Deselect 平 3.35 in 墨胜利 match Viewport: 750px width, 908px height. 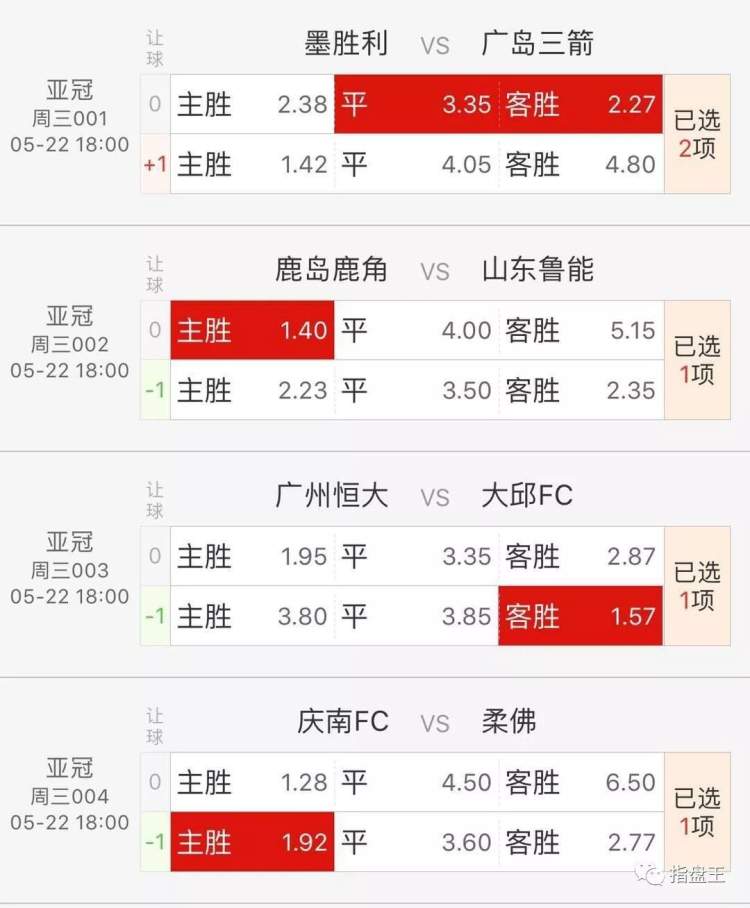(x=416, y=105)
